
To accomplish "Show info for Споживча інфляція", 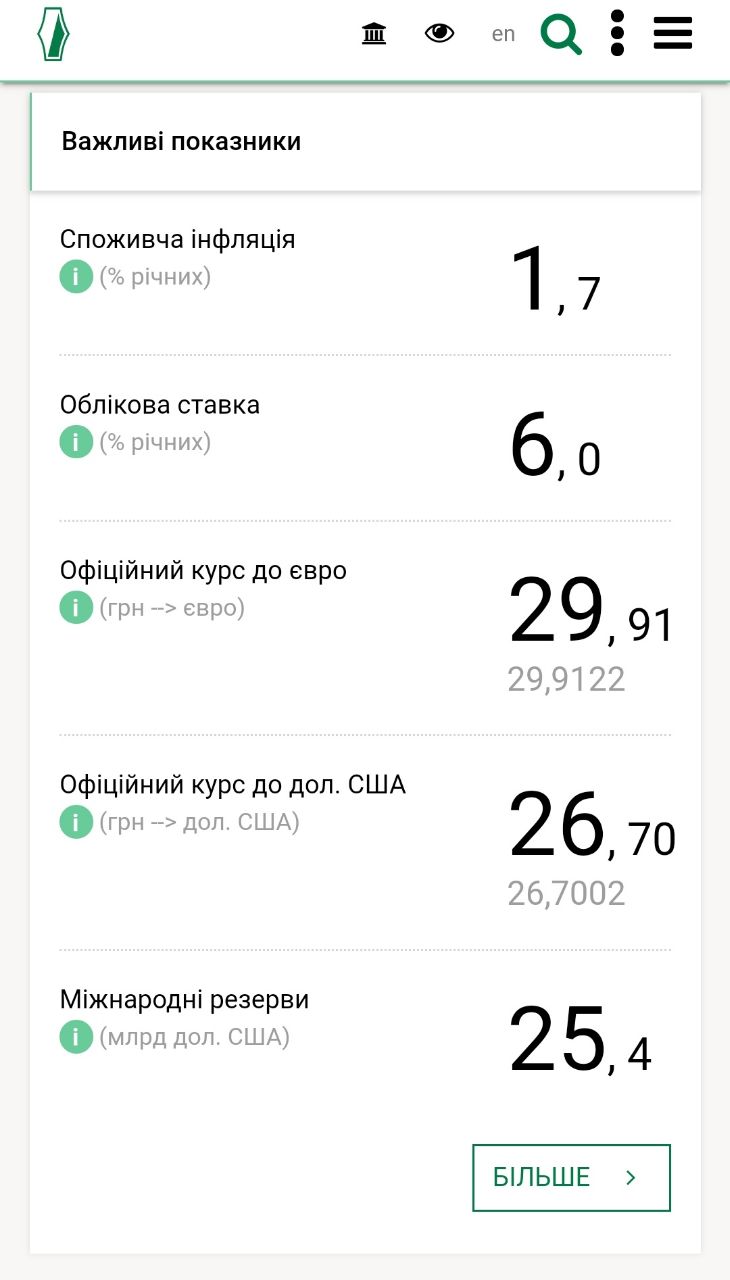I will [76, 276].
